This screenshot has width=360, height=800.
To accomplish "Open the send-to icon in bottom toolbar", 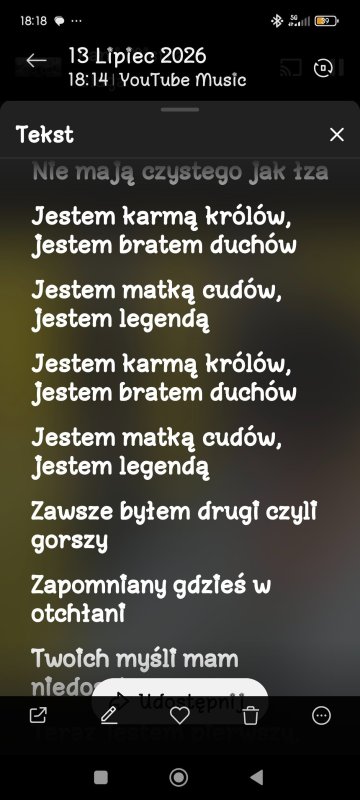I will tap(39, 715).
